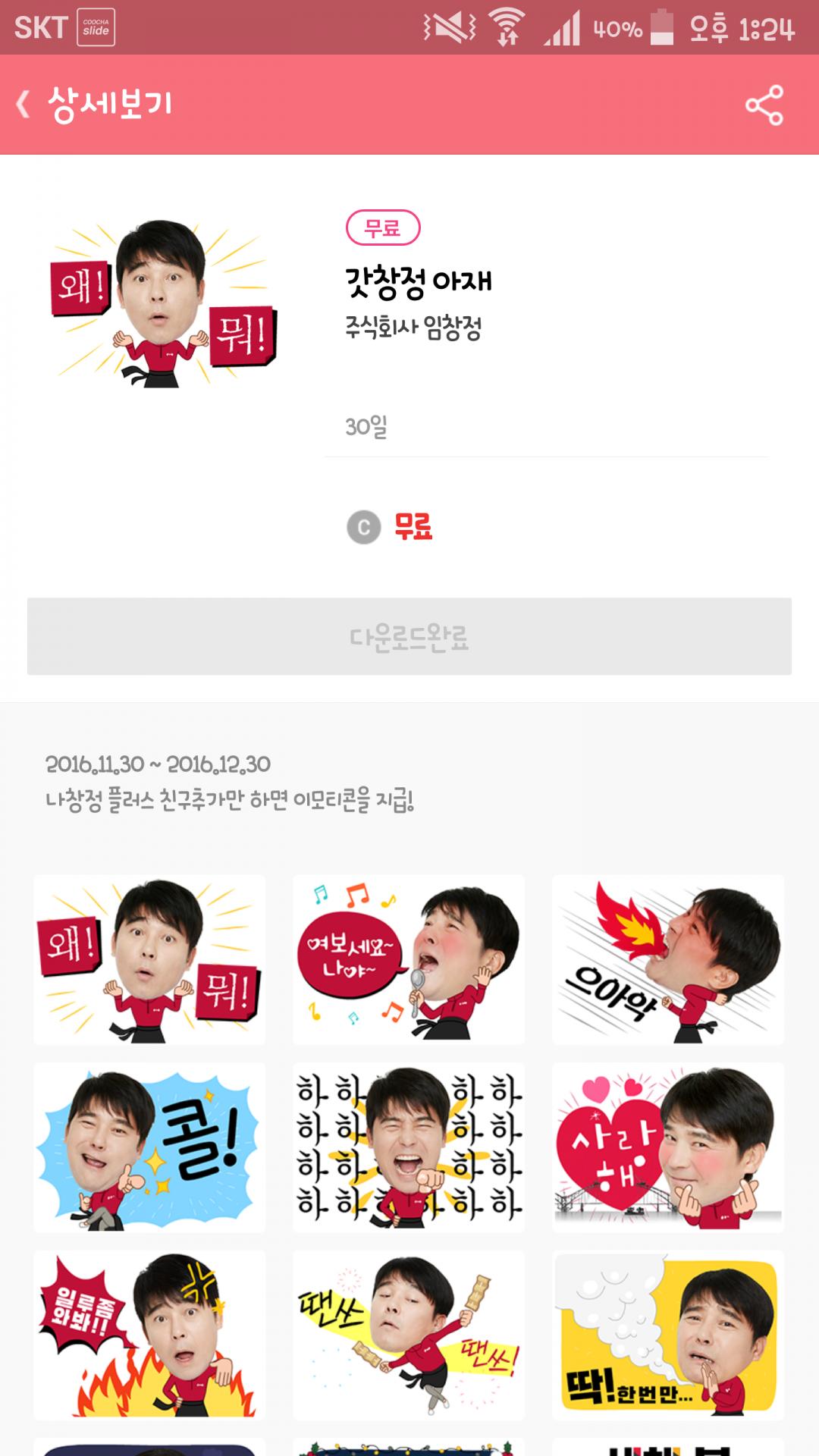The width and height of the screenshot is (819, 1456).
Task: View the 딱! 한번만... sticker
Action: coord(668,1335)
